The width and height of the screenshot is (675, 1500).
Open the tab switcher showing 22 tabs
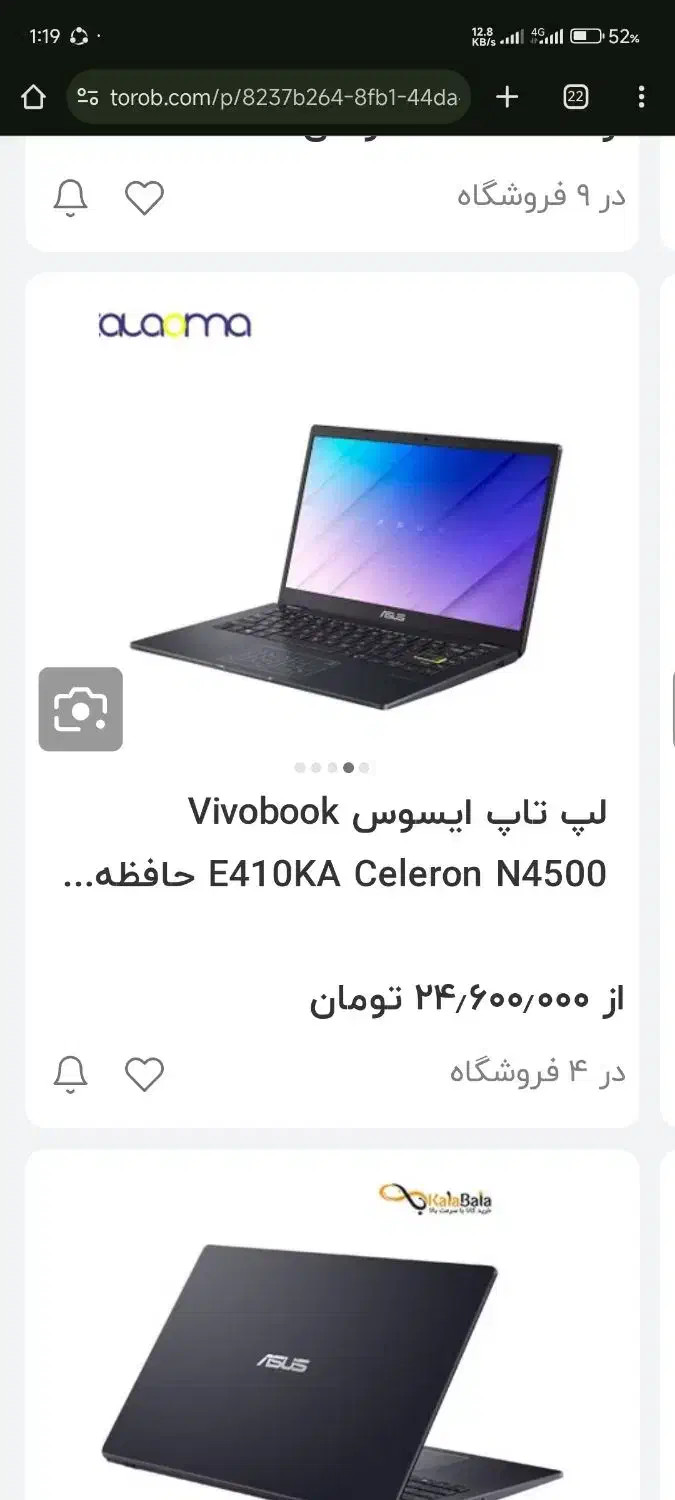point(575,97)
